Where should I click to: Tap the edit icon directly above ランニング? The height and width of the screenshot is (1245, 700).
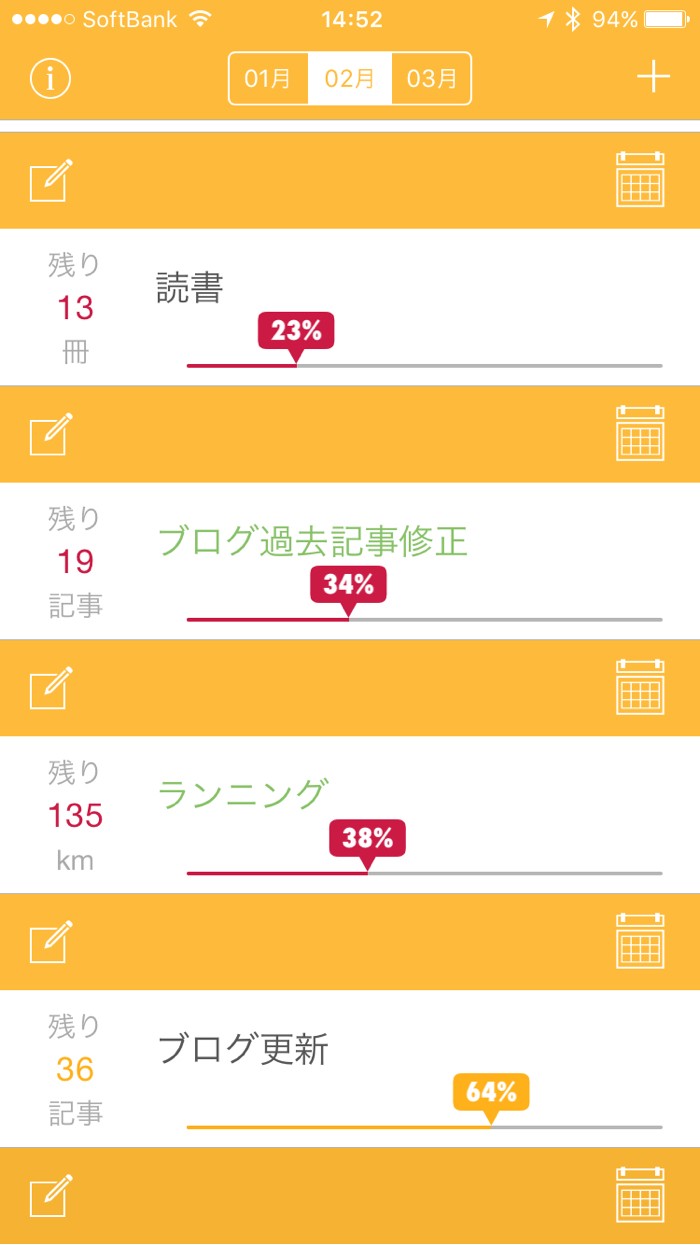tap(51, 689)
